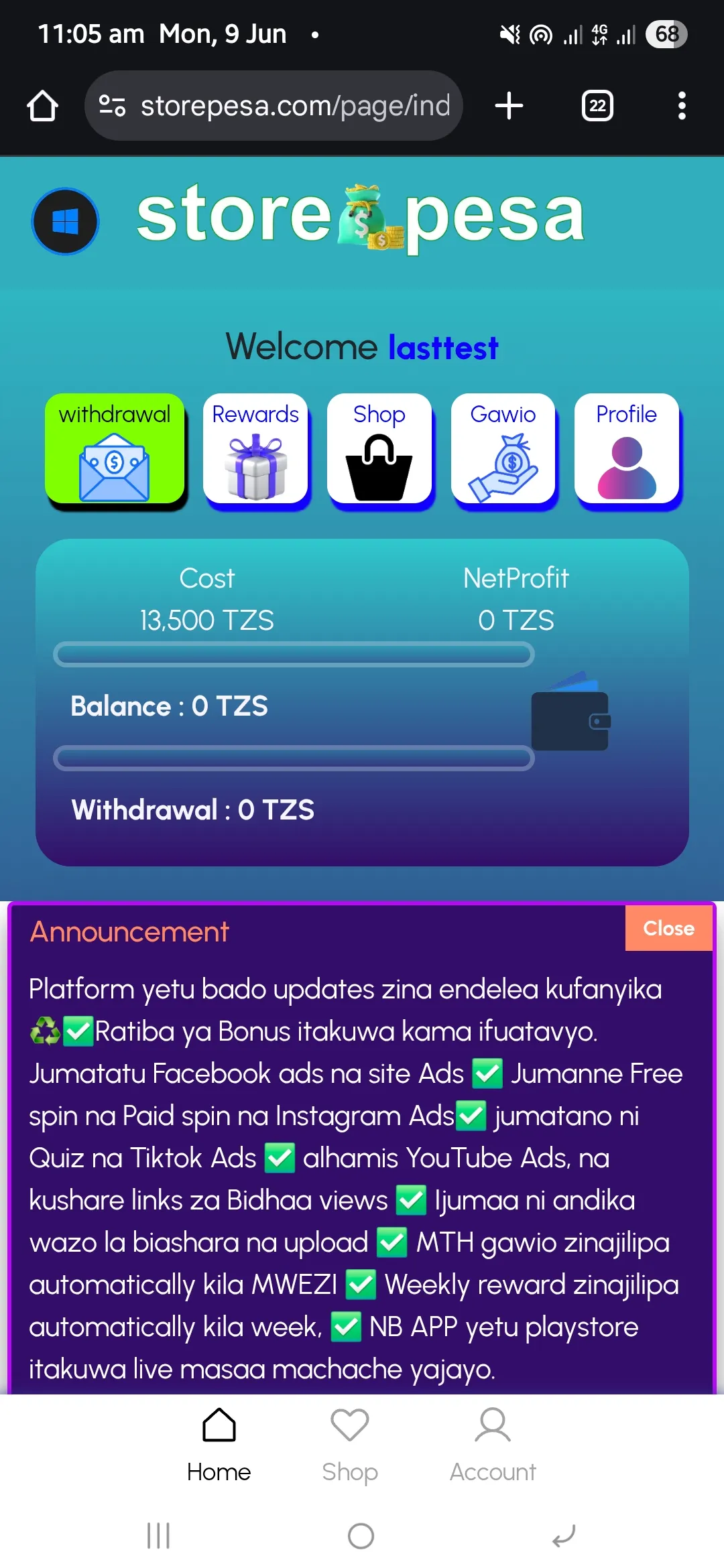Open the withdrawal tile
724x1568 pixels.
coord(115,449)
